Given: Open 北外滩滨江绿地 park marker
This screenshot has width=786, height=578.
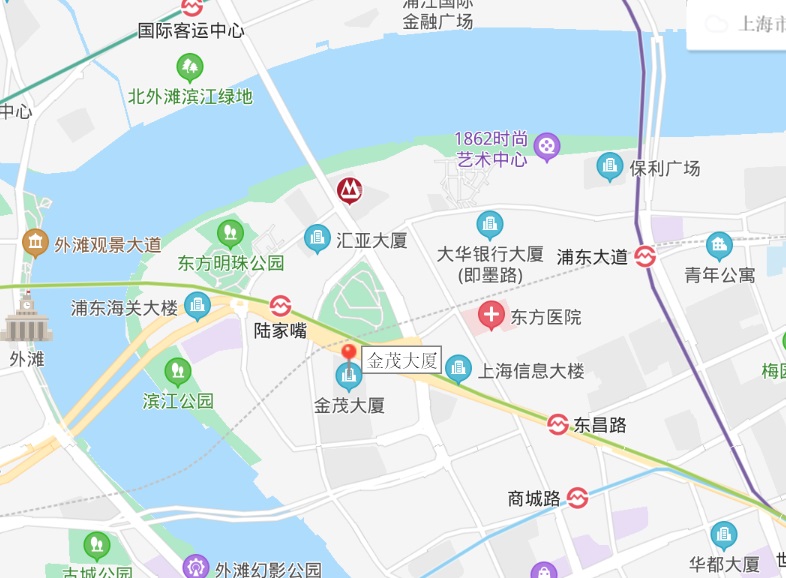Looking at the screenshot, I should pos(190,68).
